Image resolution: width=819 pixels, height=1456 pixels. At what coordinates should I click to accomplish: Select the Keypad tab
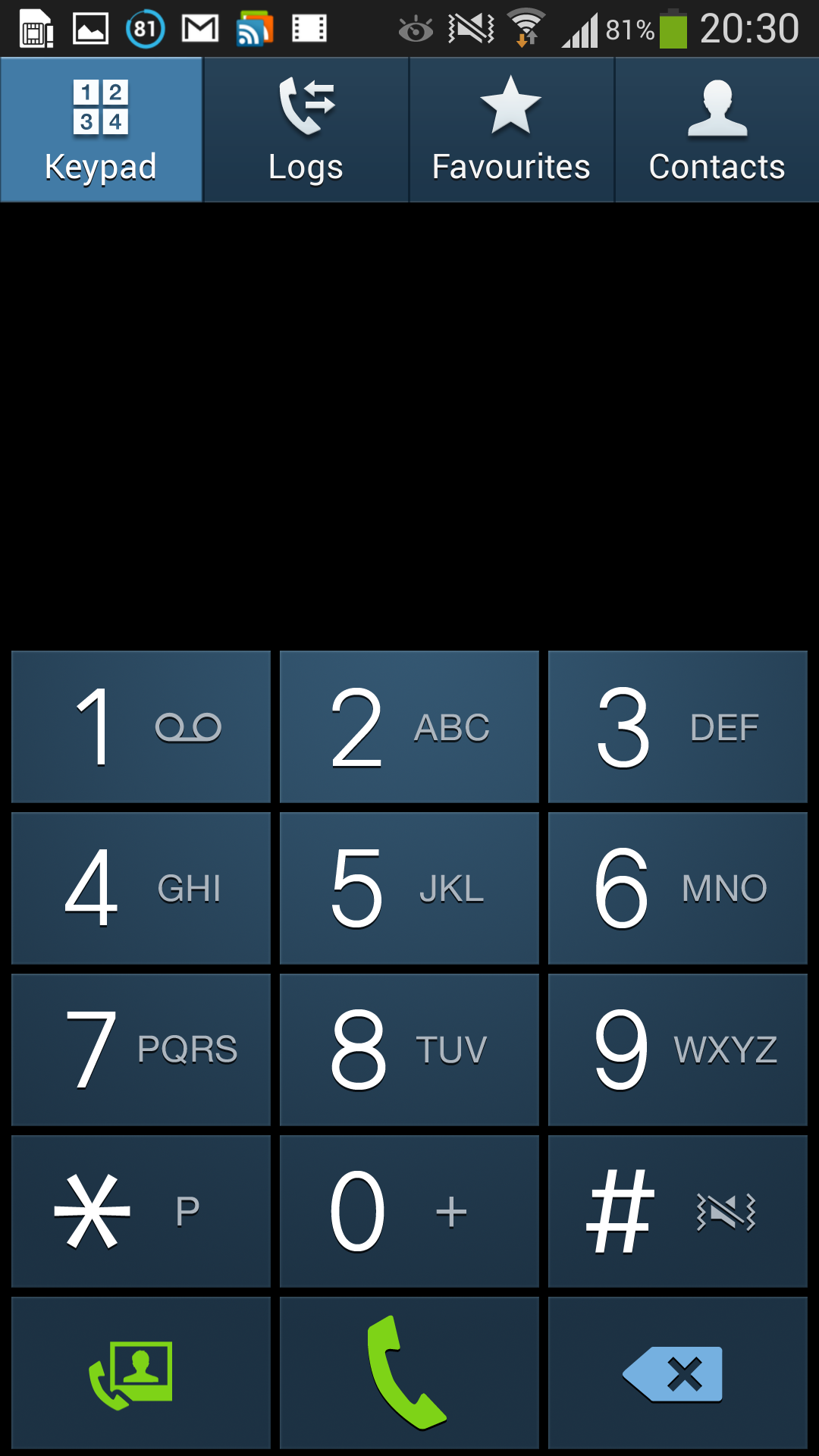pyautogui.click(x=101, y=130)
